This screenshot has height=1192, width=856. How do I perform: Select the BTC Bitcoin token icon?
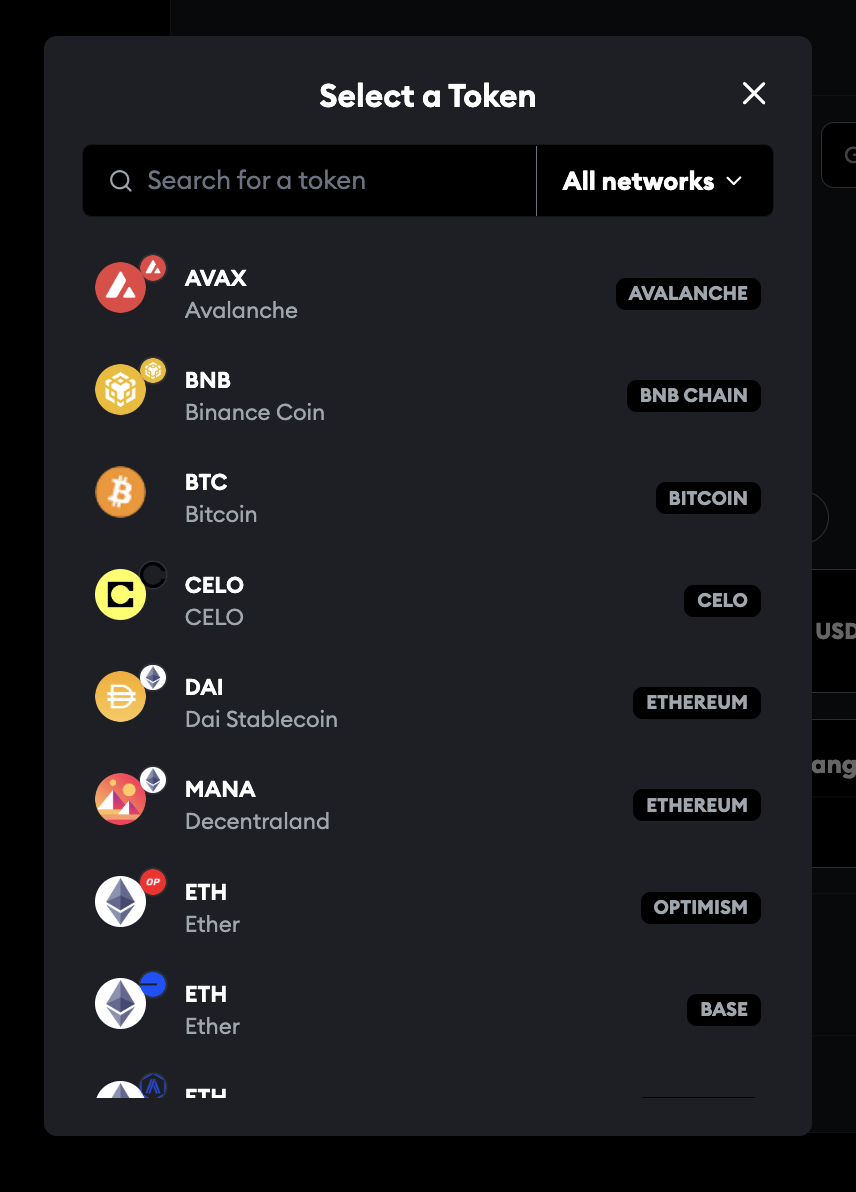120,491
